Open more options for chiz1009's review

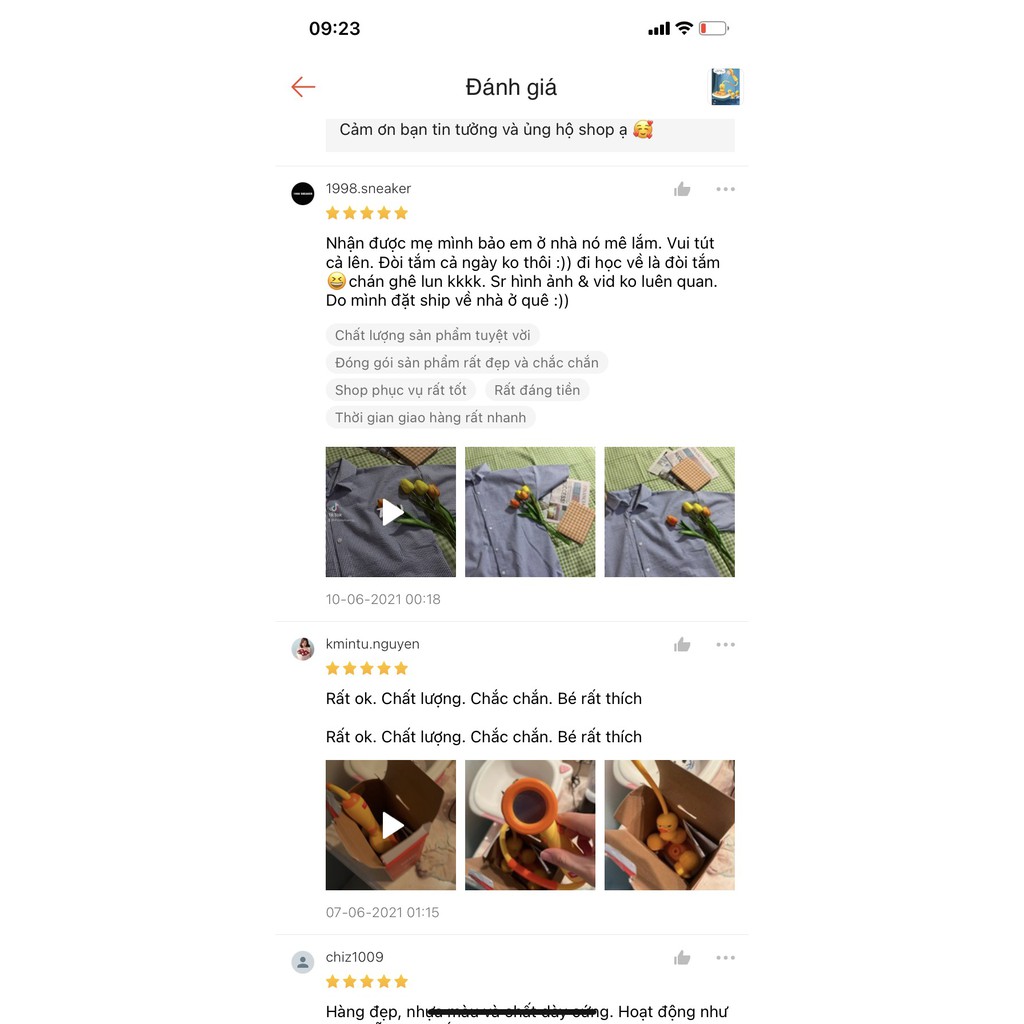725,958
